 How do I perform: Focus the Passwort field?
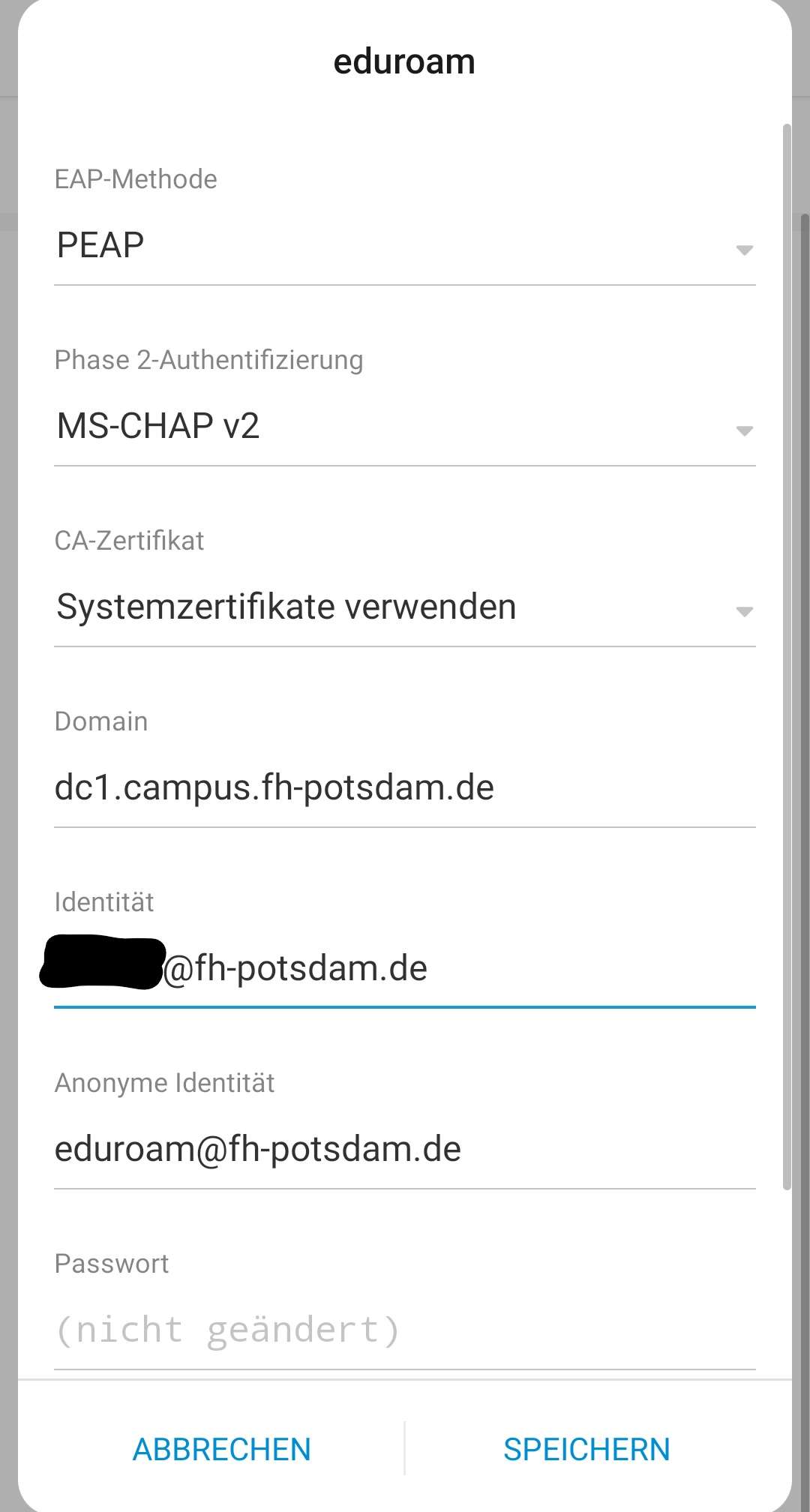coord(403,1330)
